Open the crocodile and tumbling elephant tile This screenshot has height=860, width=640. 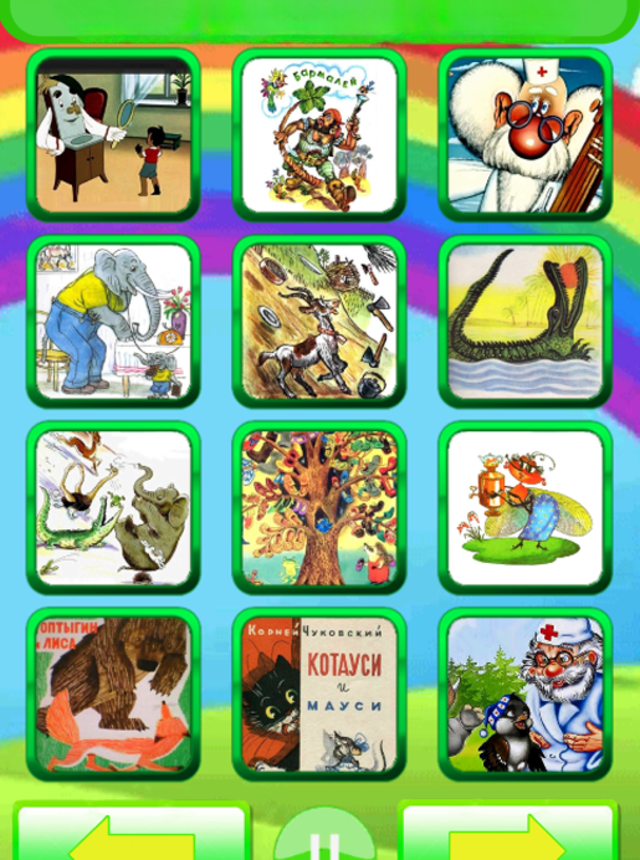113,508
